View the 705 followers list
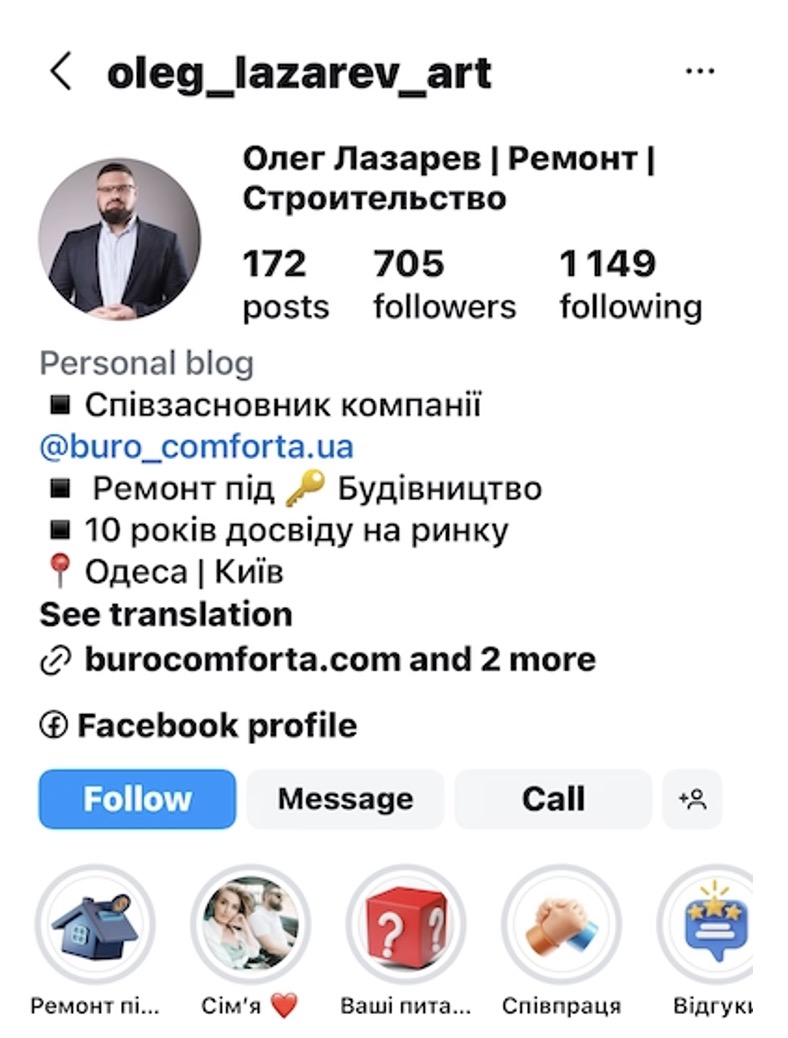Image resolution: width=788 pixels, height=1038 pixels. (444, 284)
